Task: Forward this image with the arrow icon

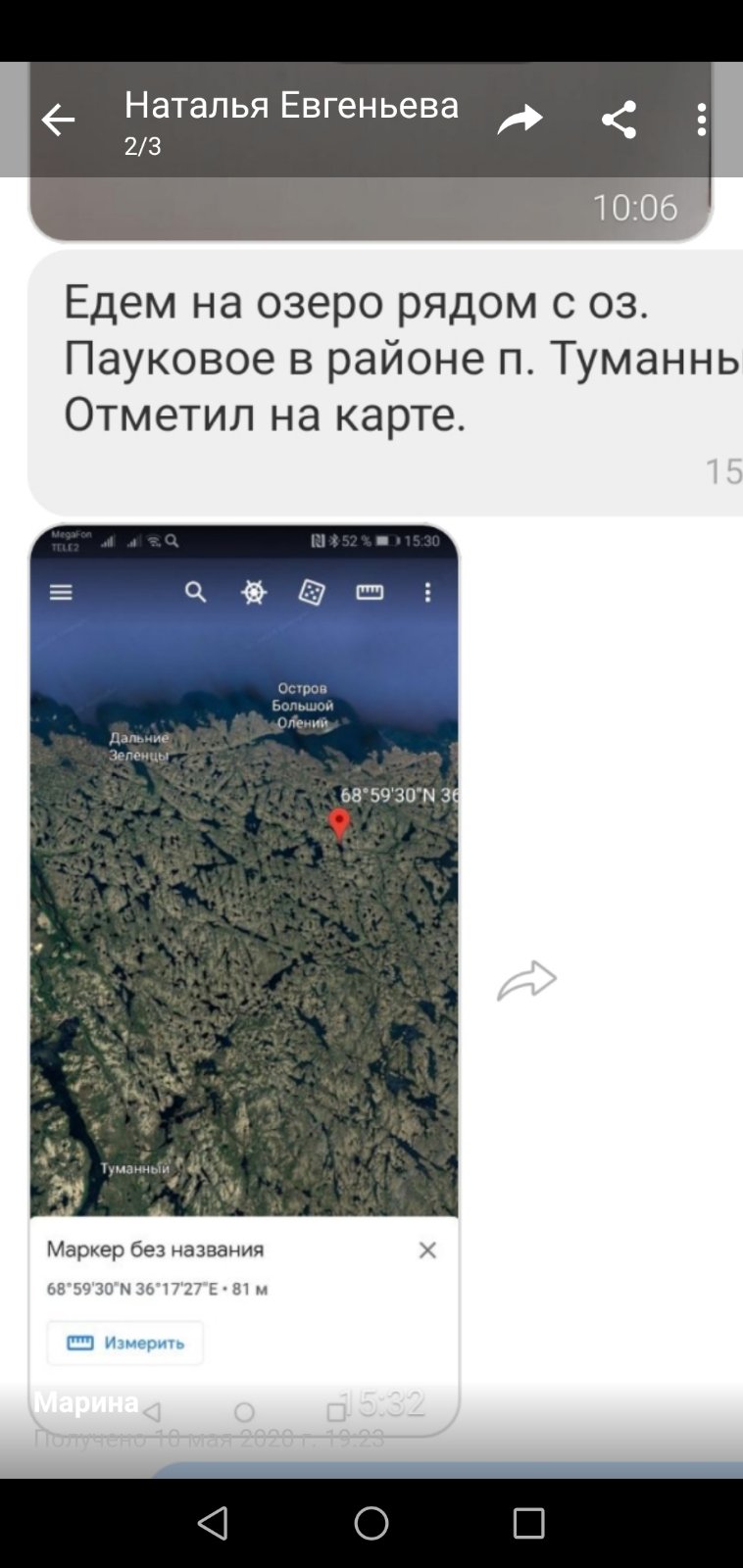Action: tap(520, 120)
